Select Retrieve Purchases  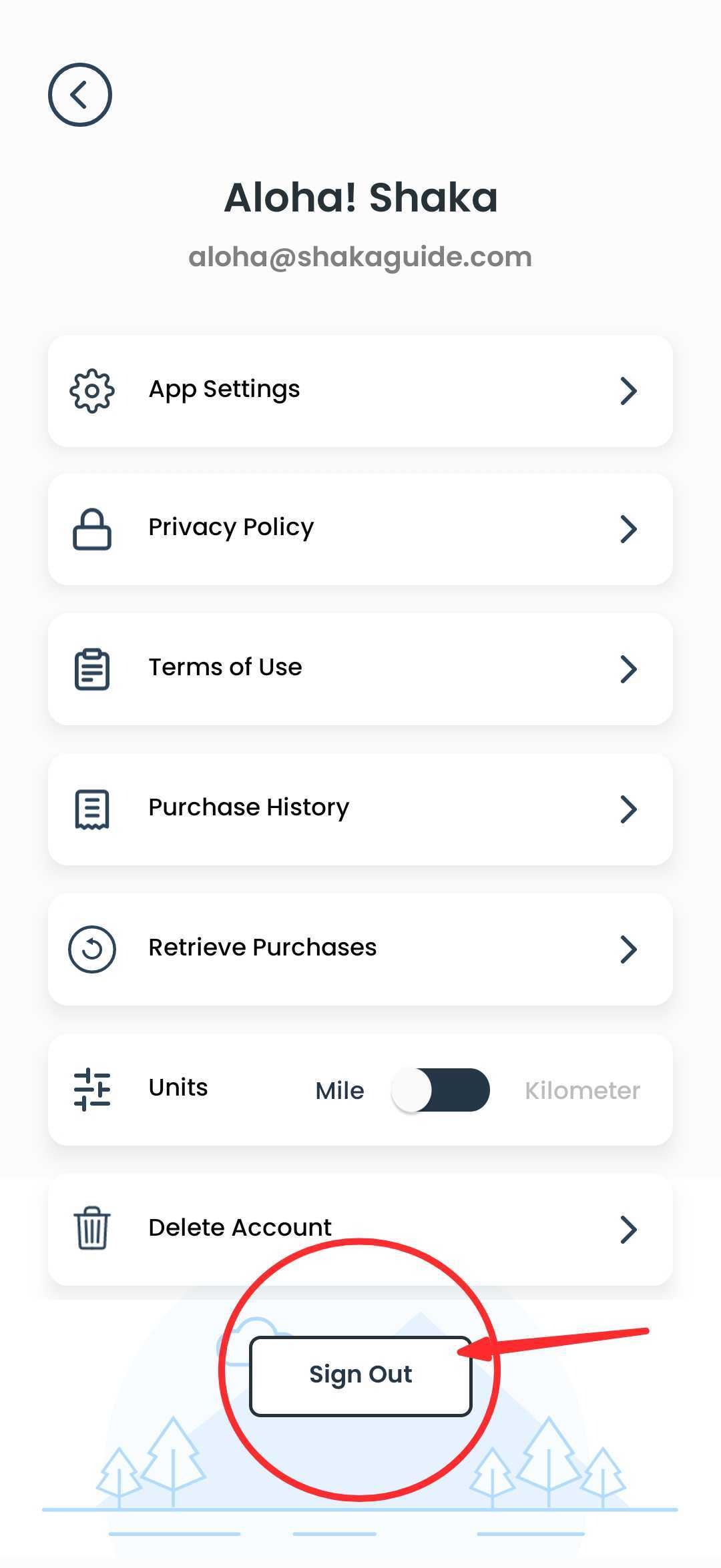click(x=360, y=949)
